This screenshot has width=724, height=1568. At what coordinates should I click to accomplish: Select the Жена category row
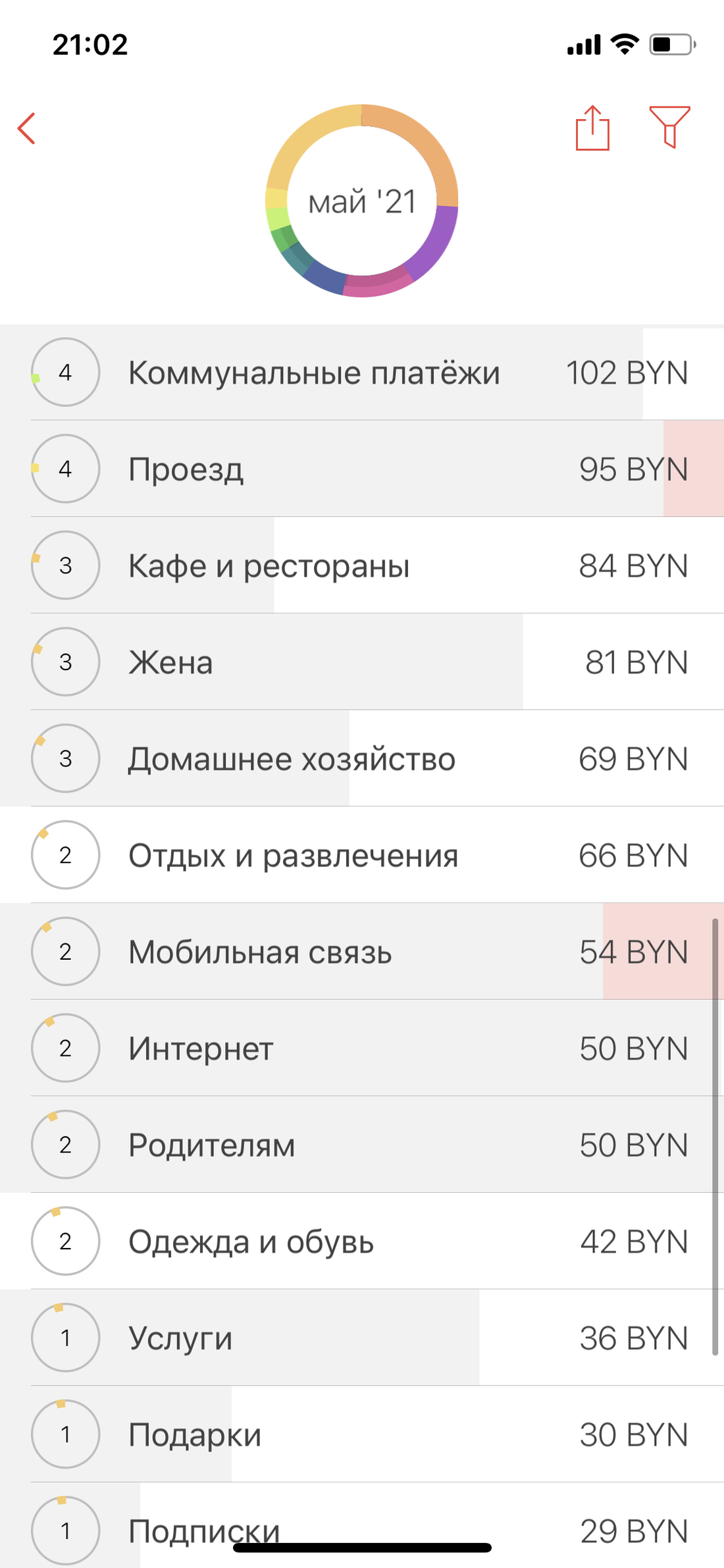point(362,662)
